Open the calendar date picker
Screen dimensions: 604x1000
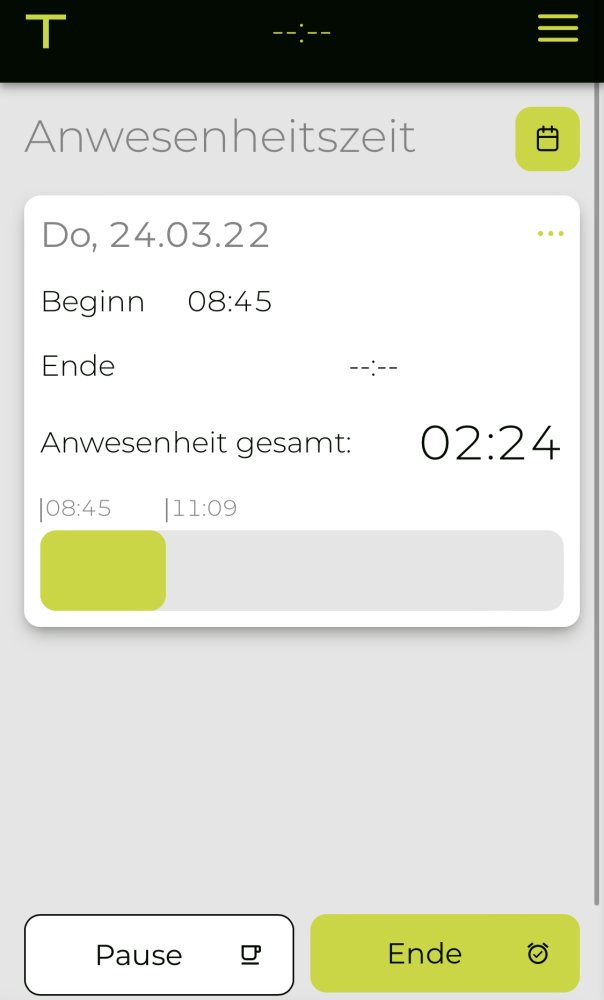[547, 138]
